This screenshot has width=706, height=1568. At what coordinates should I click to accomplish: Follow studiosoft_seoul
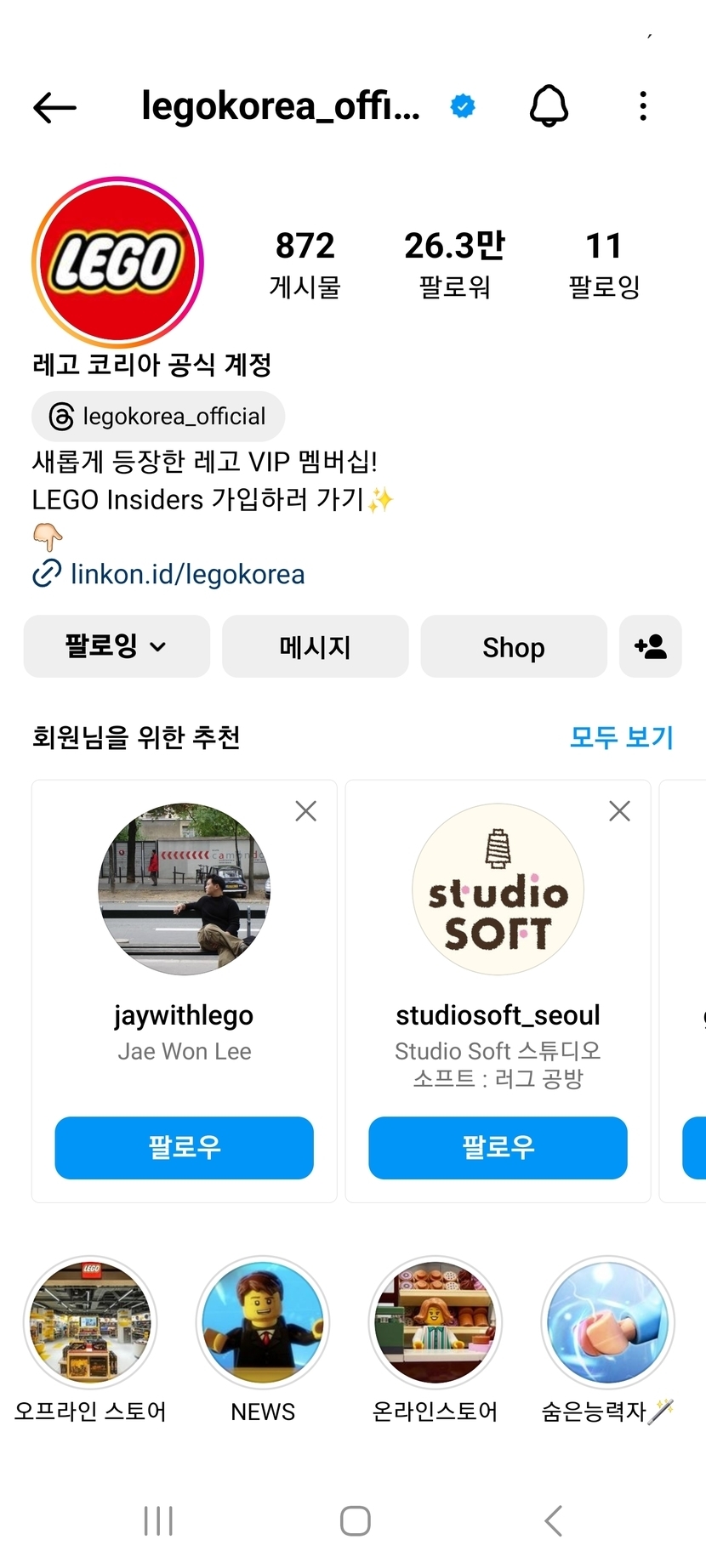[x=498, y=1147]
